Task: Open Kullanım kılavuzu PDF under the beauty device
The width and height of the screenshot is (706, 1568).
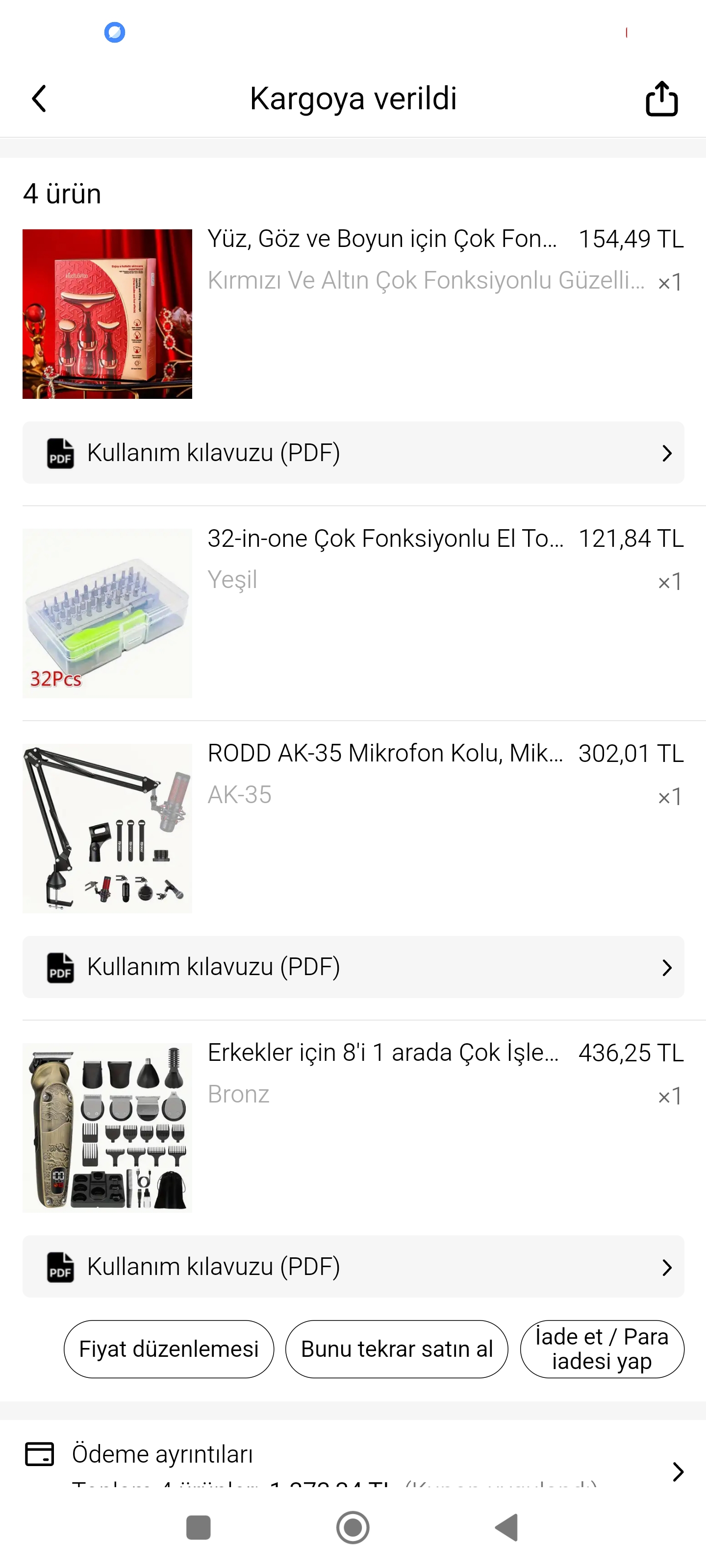Action: (x=353, y=453)
